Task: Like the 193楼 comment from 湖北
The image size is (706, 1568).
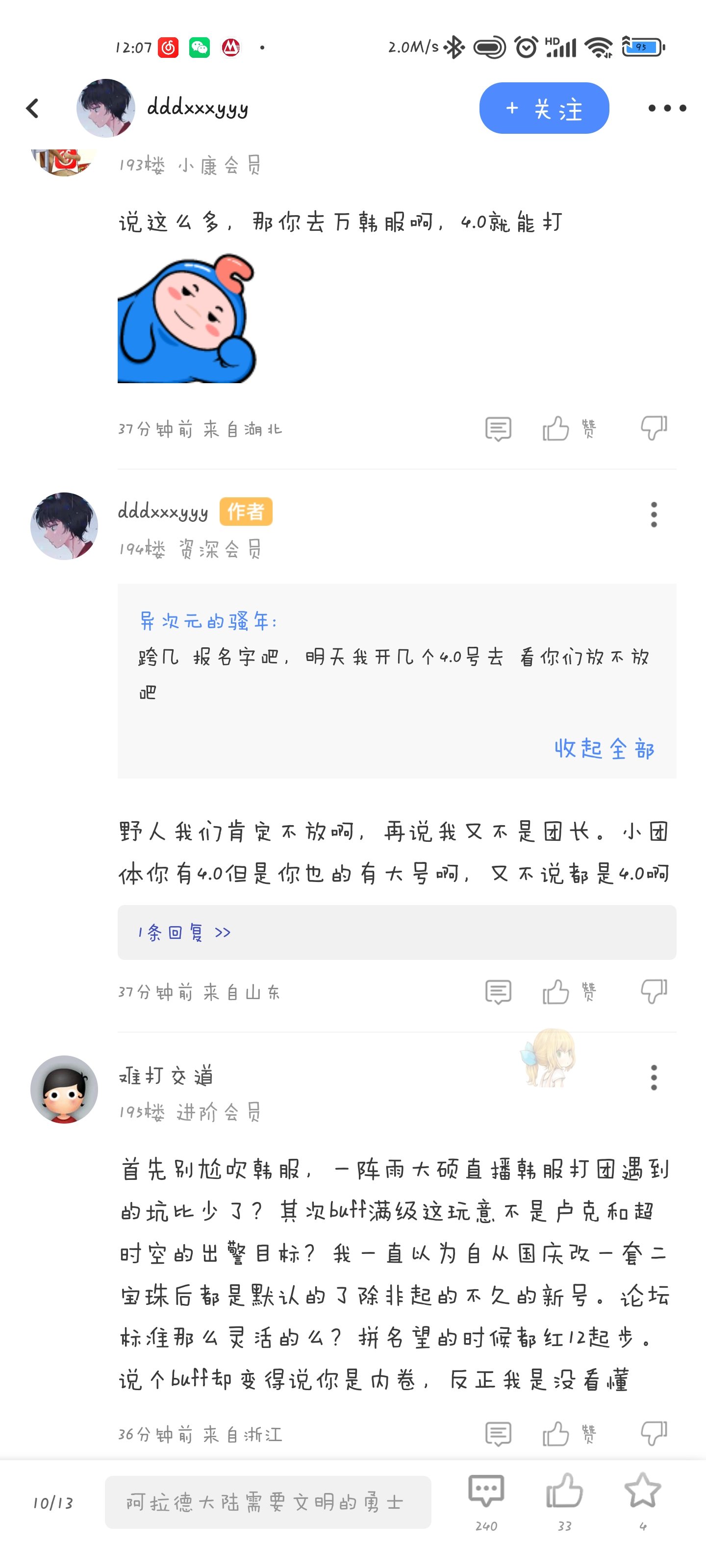Action: pyautogui.click(x=555, y=429)
